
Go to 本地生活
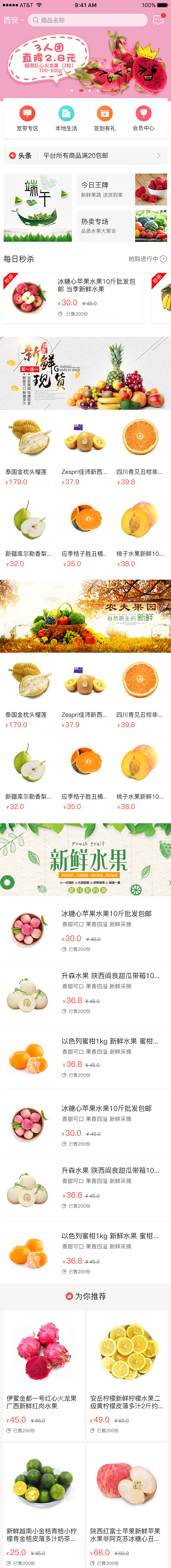[66, 117]
